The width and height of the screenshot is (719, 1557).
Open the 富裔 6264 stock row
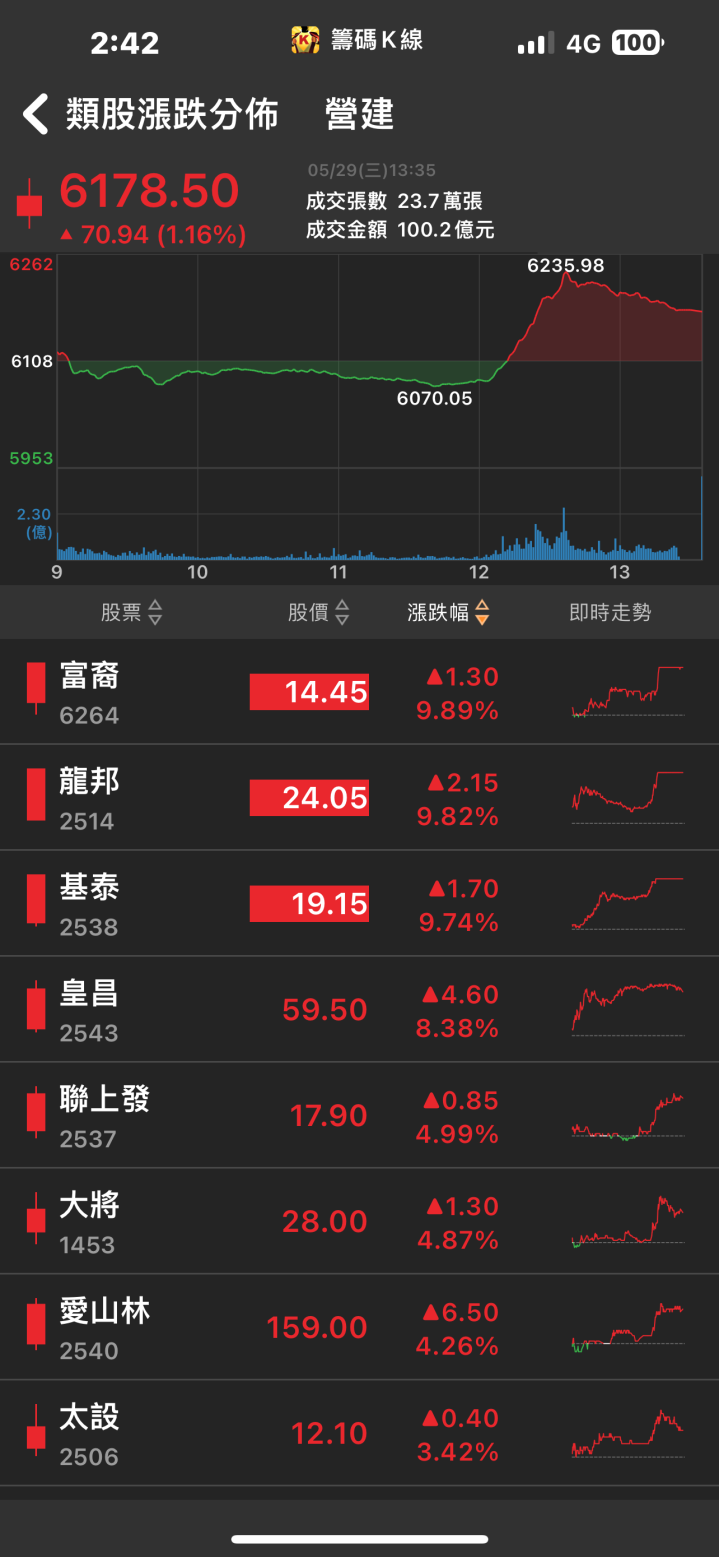(359, 692)
